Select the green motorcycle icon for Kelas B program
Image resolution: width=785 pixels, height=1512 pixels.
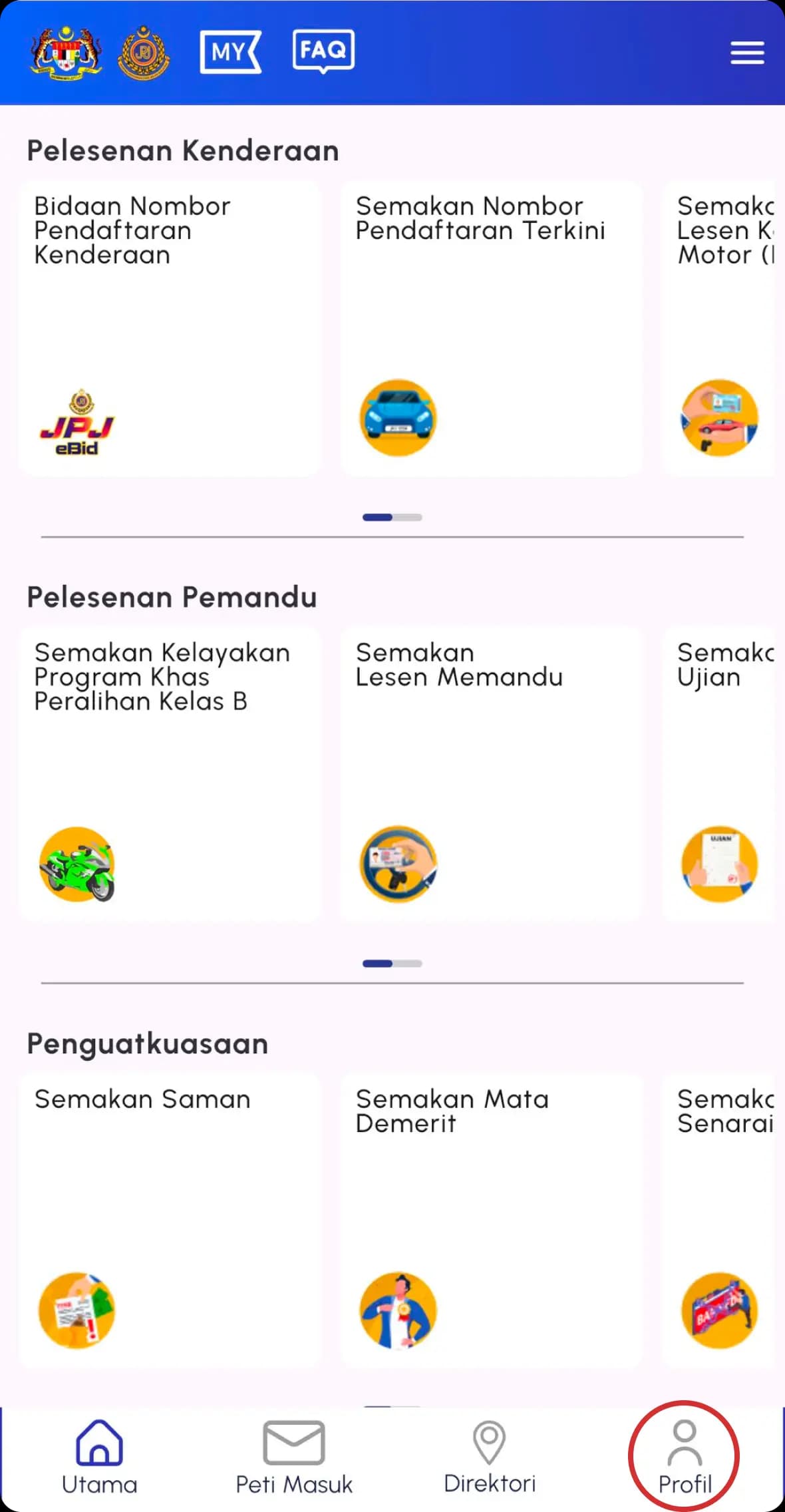pos(77,865)
